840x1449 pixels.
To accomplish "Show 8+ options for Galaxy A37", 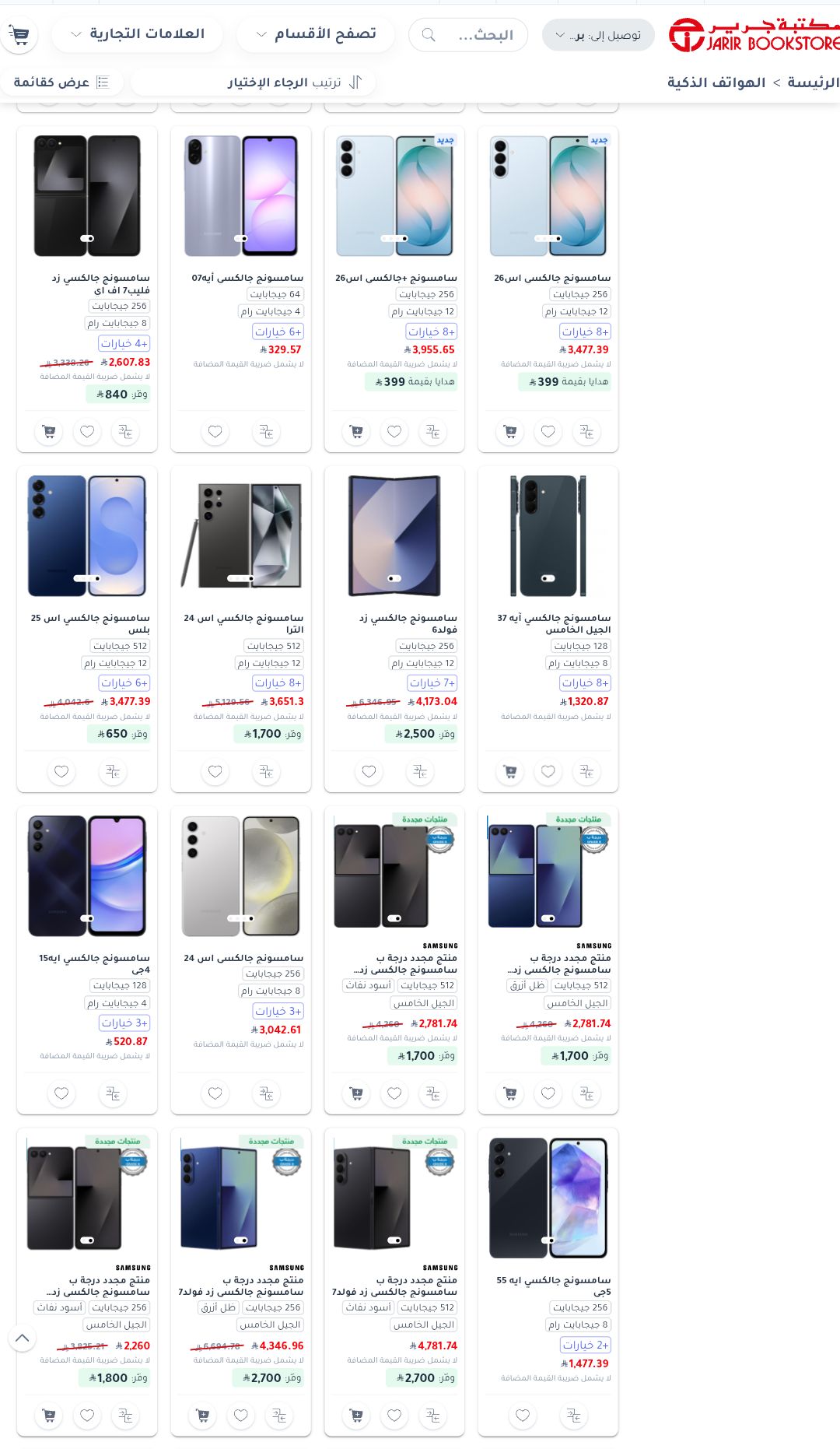I will (585, 682).
